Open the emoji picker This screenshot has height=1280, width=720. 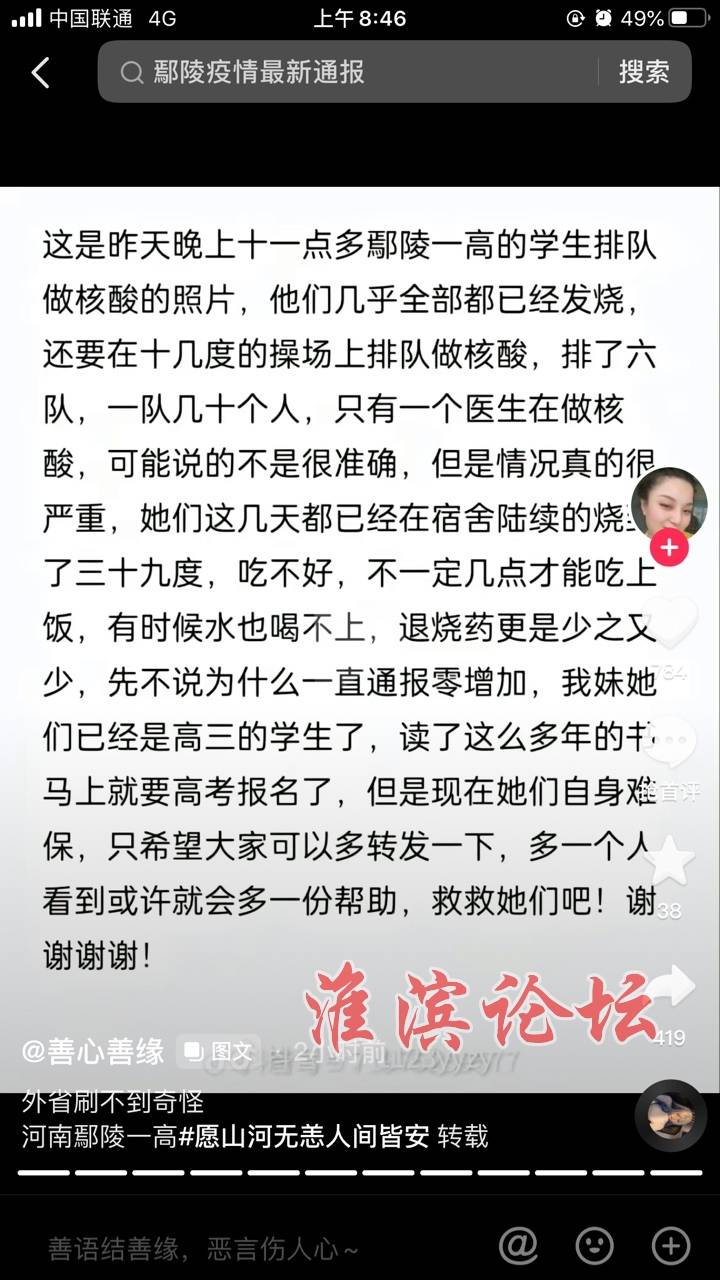click(x=594, y=1245)
